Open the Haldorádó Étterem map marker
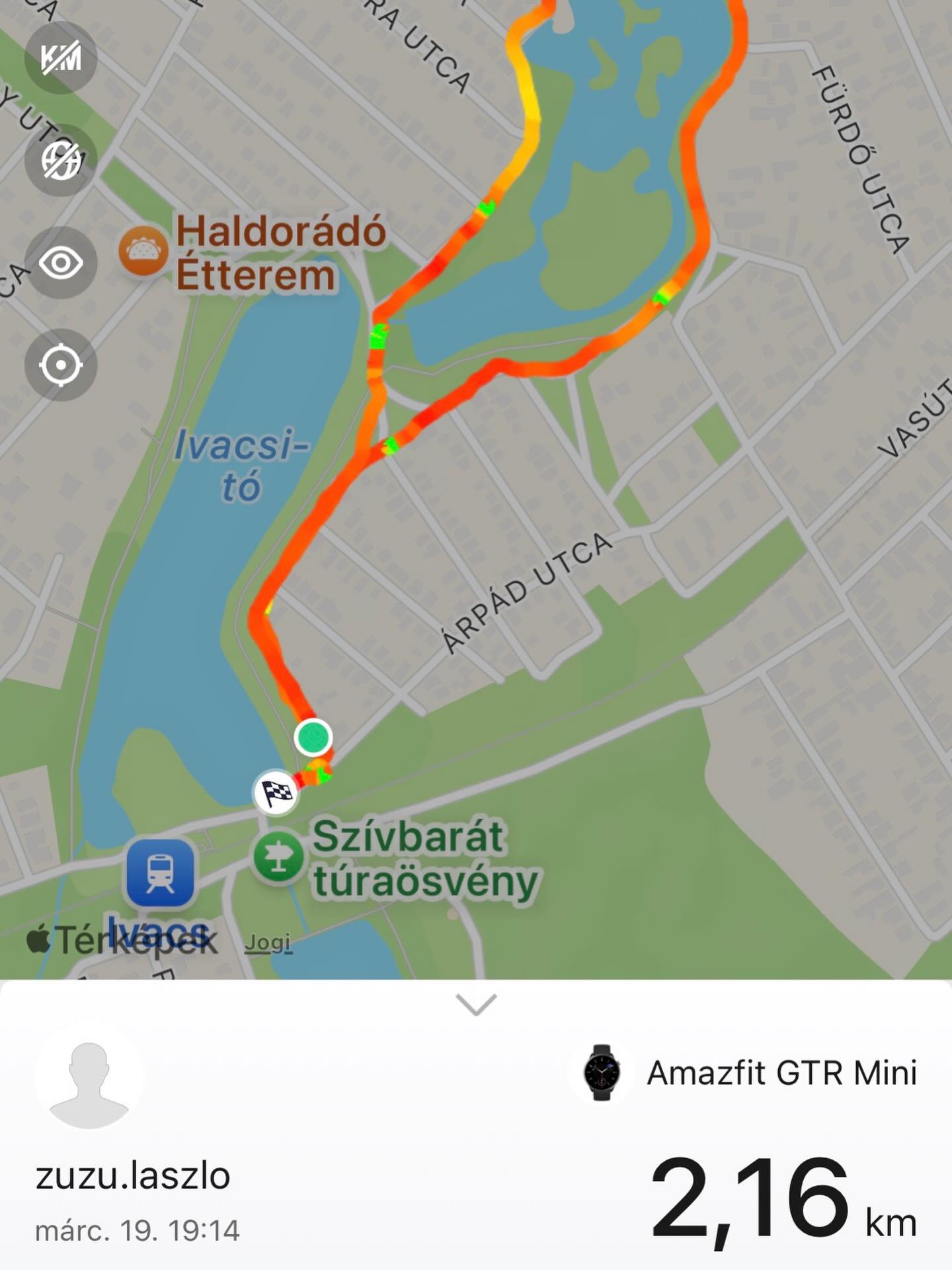952x1270 pixels. 143,251
